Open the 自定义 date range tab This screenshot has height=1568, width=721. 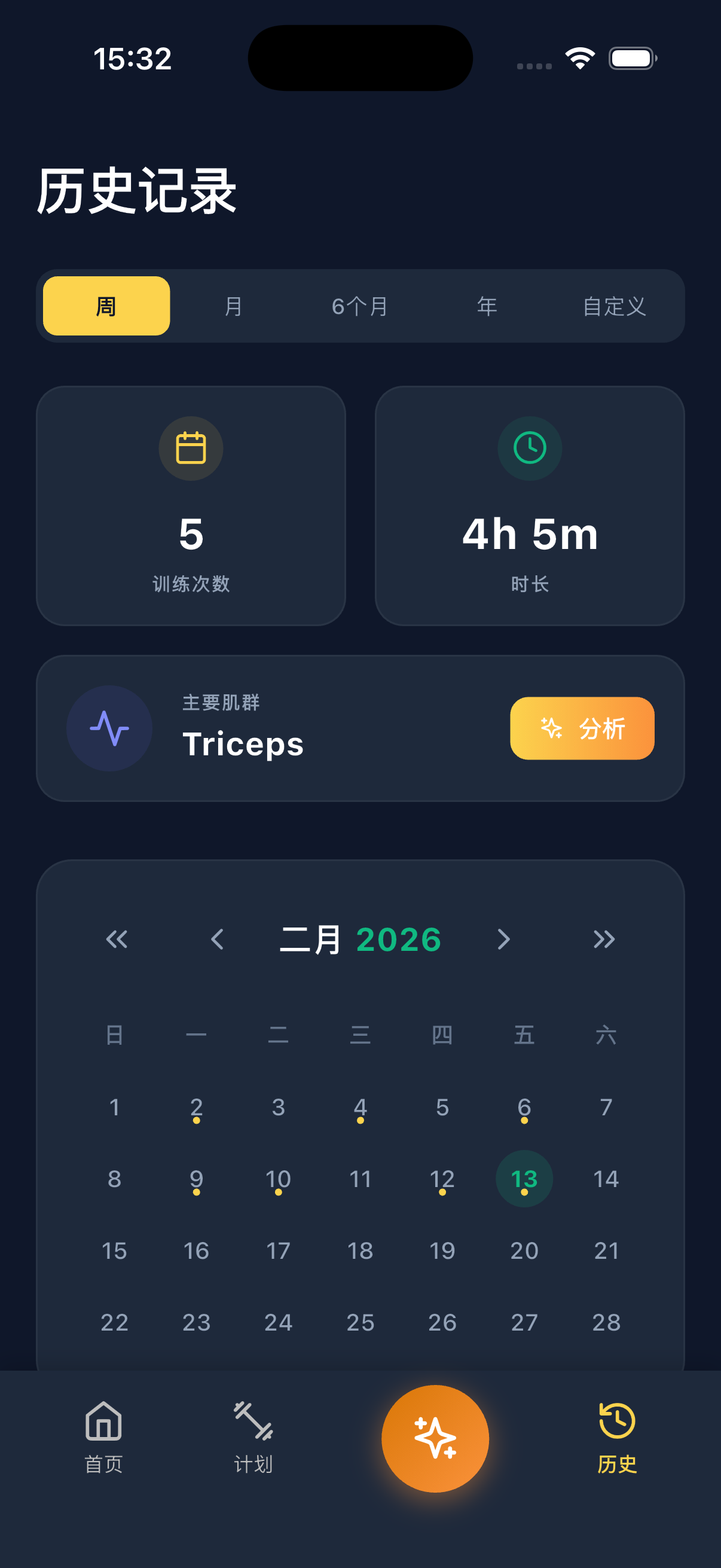pos(615,306)
